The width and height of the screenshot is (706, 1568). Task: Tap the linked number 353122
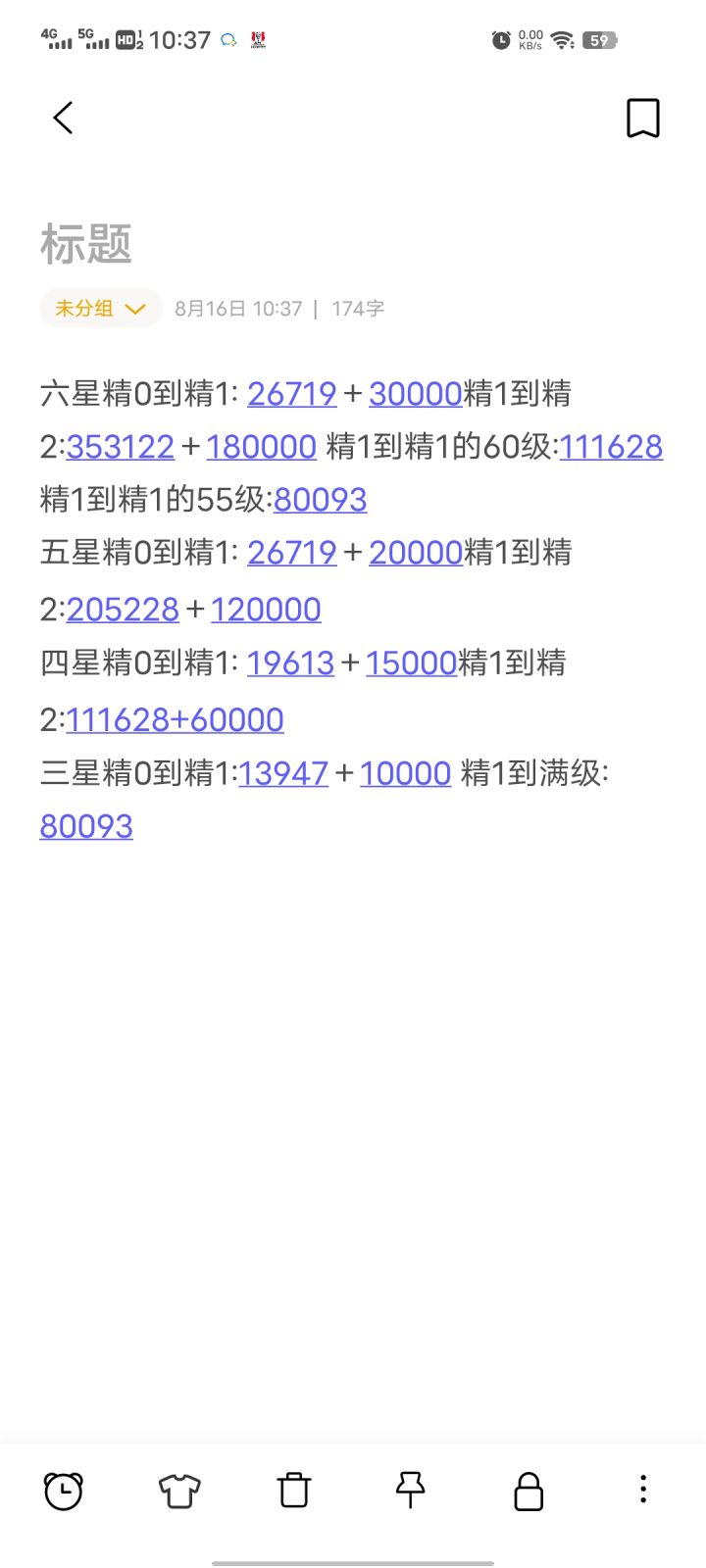tap(121, 447)
